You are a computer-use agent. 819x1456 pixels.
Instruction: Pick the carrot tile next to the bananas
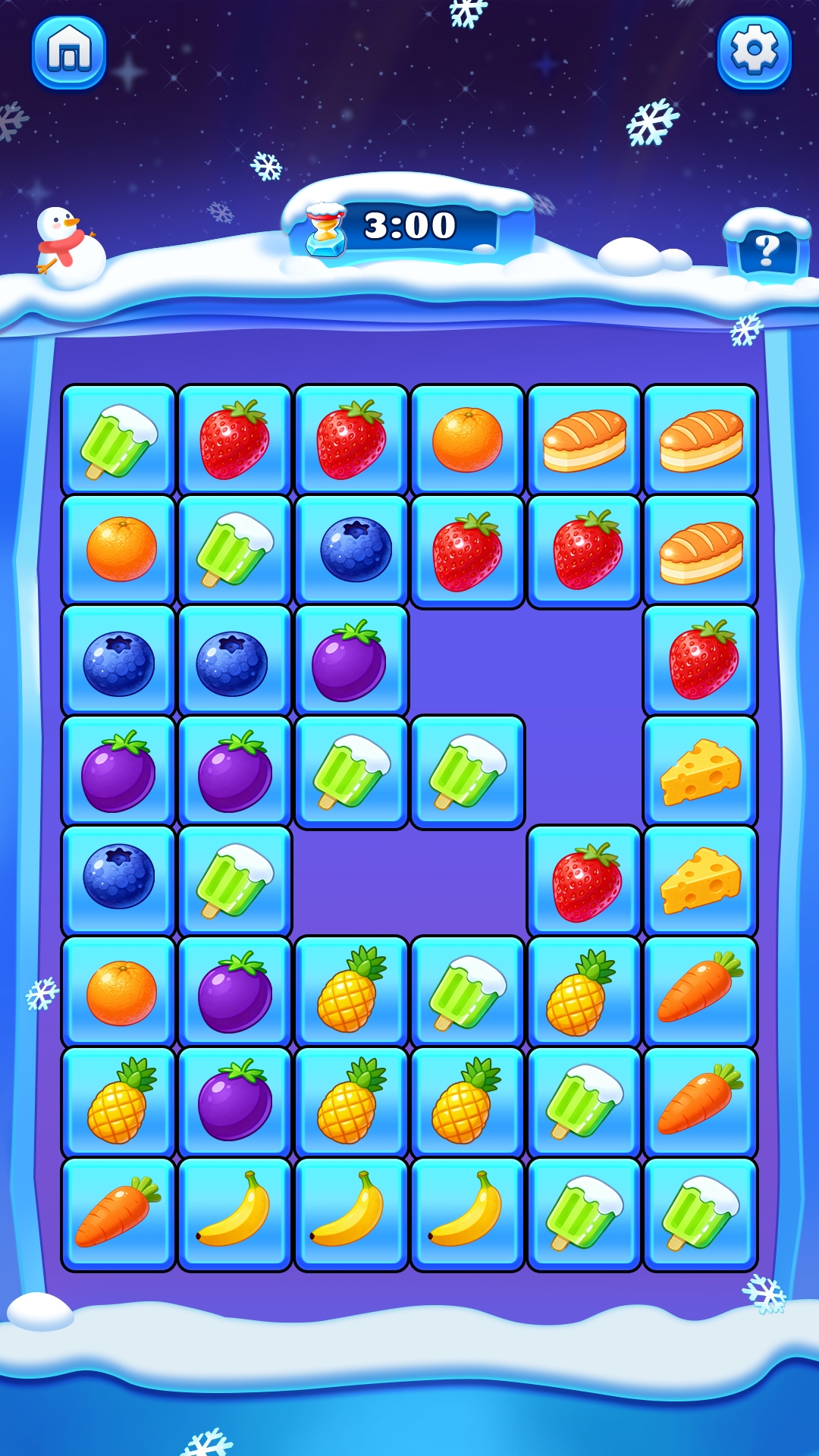click(x=118, y=1213)
